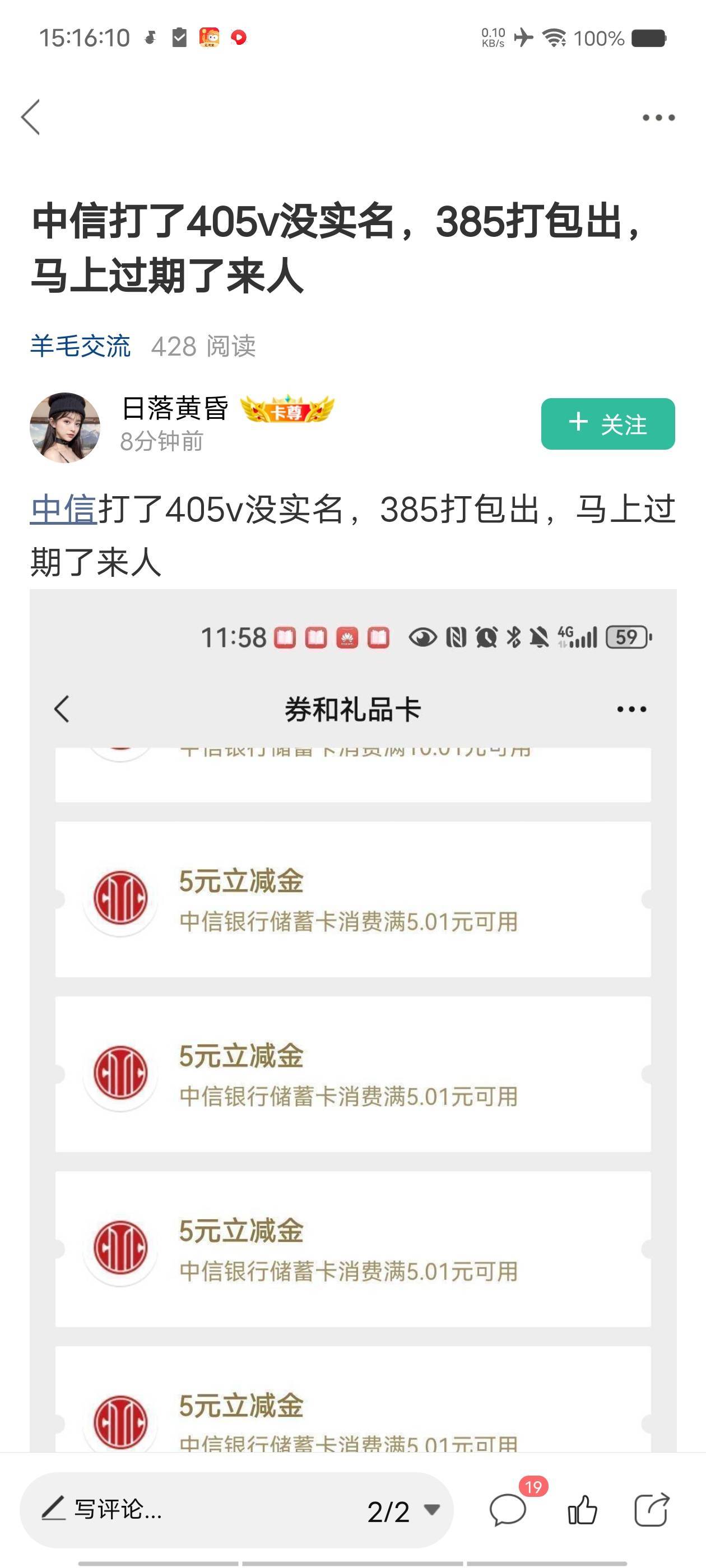This screenshot has width=706, height=1568.
Task: Open the three-dot overflow menu
Action: pyautogui.click(x=658, y=118)
